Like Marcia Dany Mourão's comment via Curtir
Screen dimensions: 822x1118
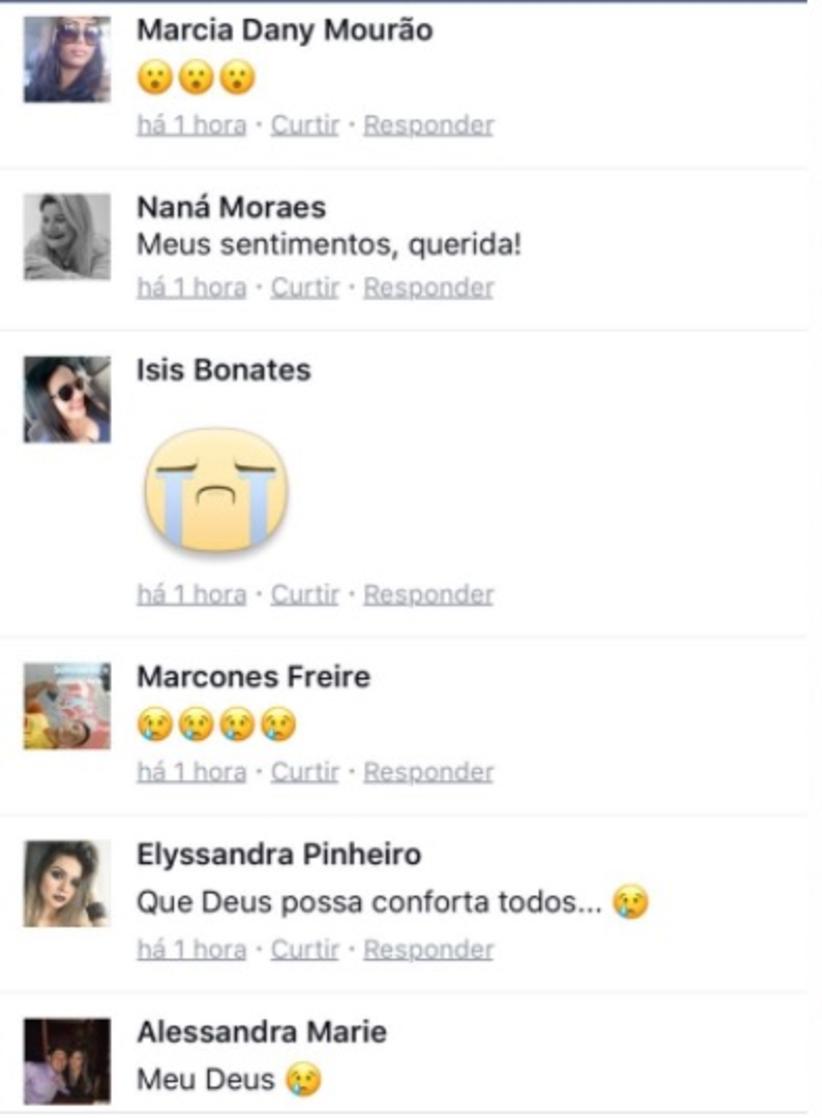click(x=305, y=126)
